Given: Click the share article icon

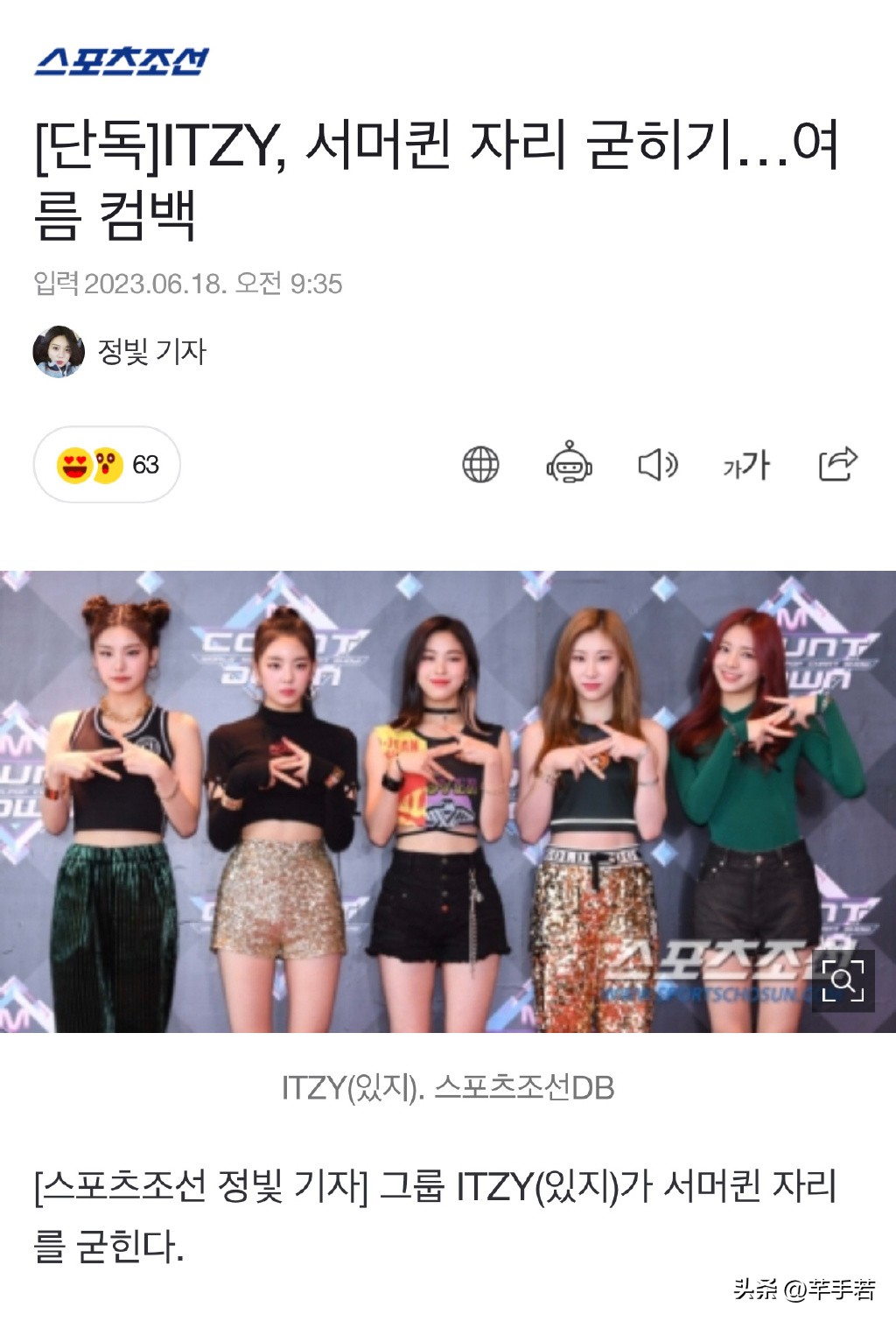Looking at the screenshot, I should click(x=836, y=467).
